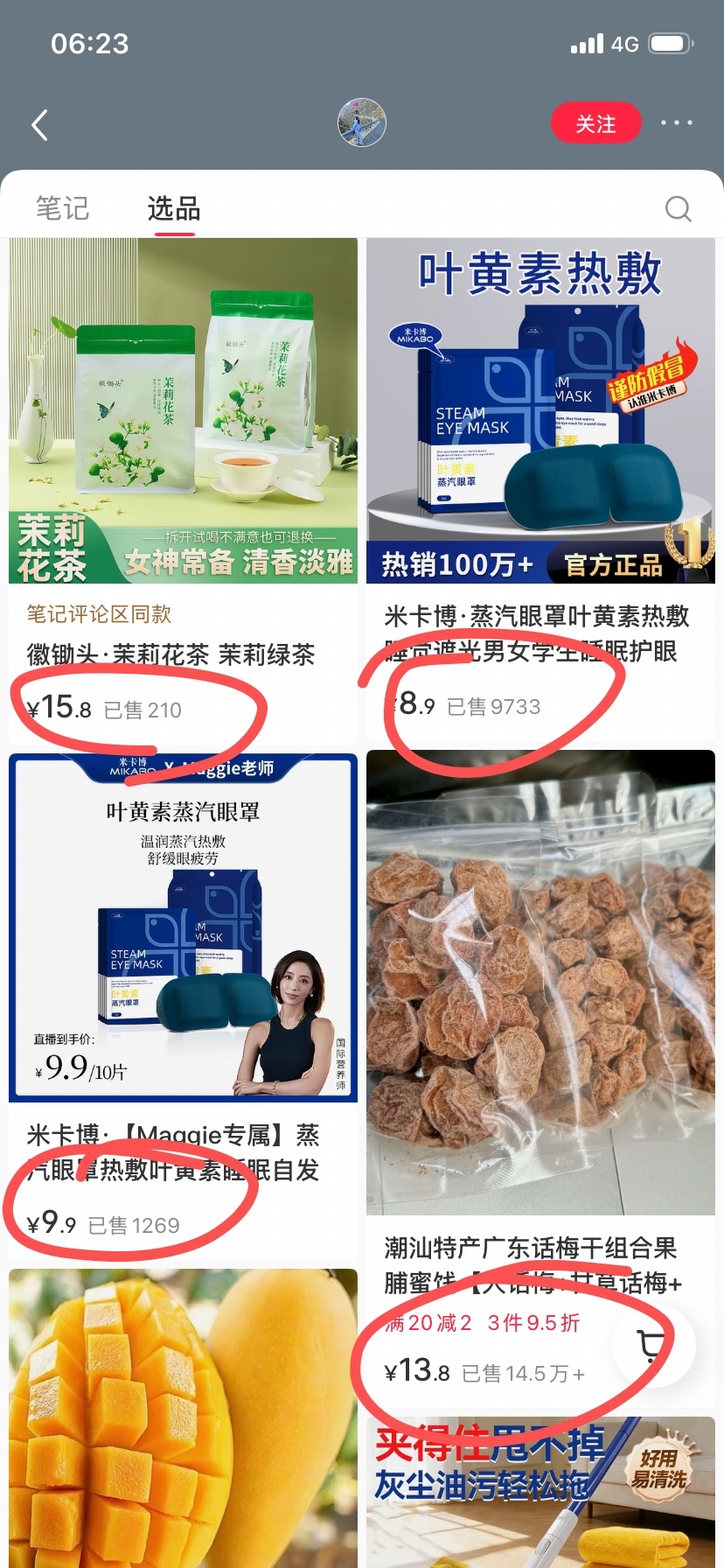Open the mango product card

(184, 1417)
